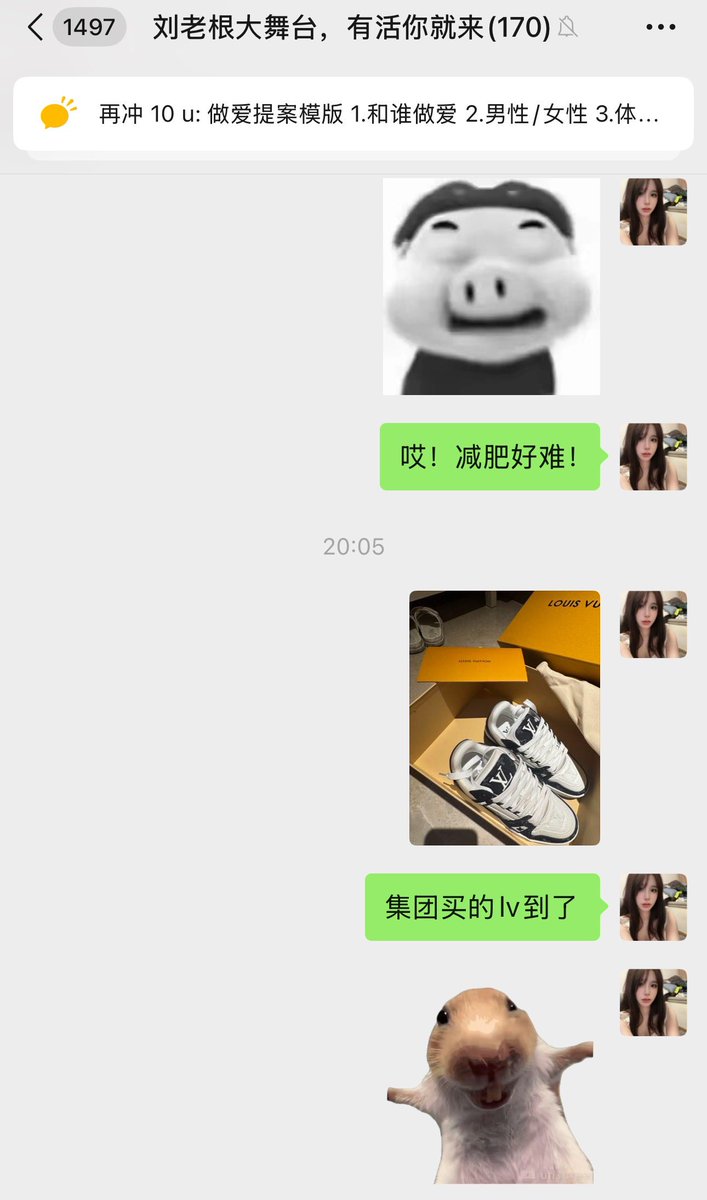Open sender avatar beside 集团买的lv到了
This screenshot has width=707, height=1200.
(x=653, y=907)
